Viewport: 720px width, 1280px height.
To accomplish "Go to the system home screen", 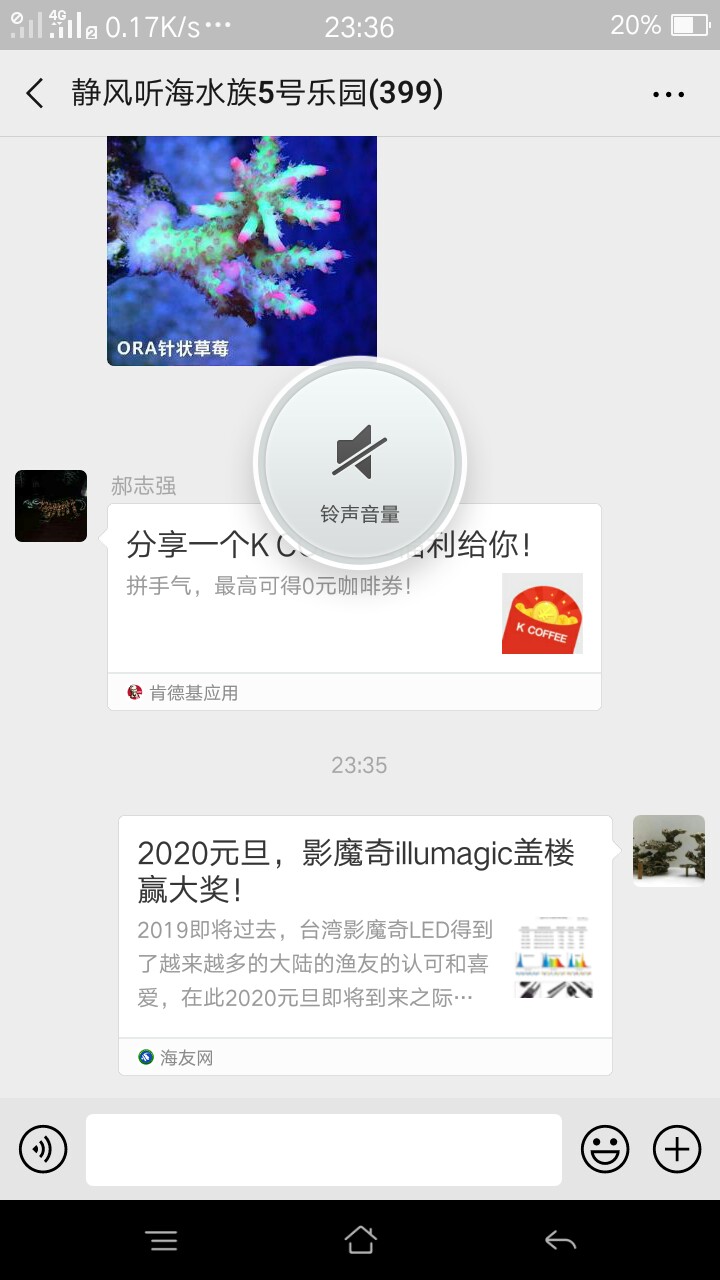I will (x=360, y=1241).
